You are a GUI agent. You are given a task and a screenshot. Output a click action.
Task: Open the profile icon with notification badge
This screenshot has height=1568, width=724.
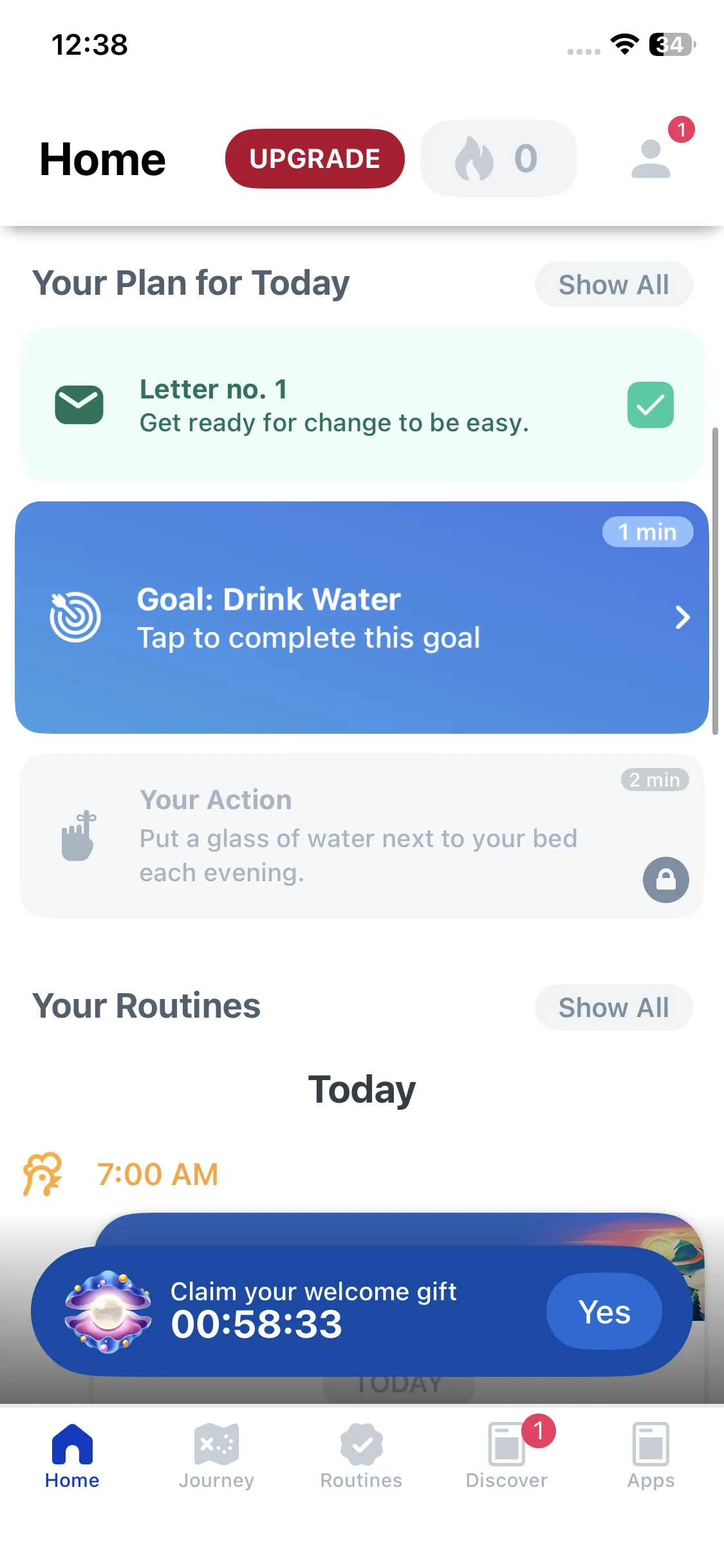(x=651, y=158)
